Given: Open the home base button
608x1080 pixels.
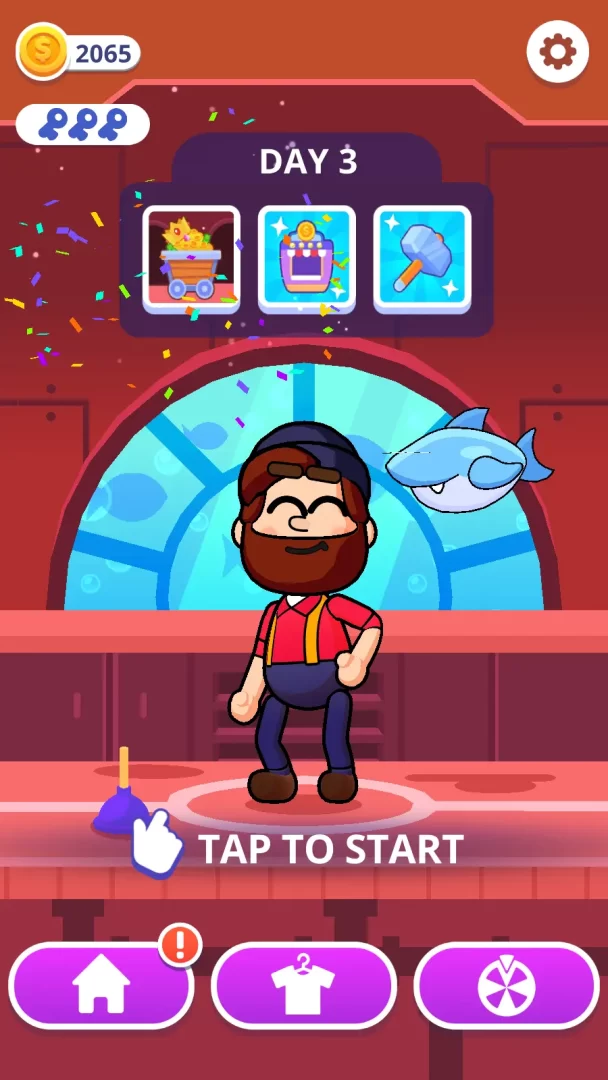Looking at the screenshot, I should pyautogui.click(x=101, y=986).
